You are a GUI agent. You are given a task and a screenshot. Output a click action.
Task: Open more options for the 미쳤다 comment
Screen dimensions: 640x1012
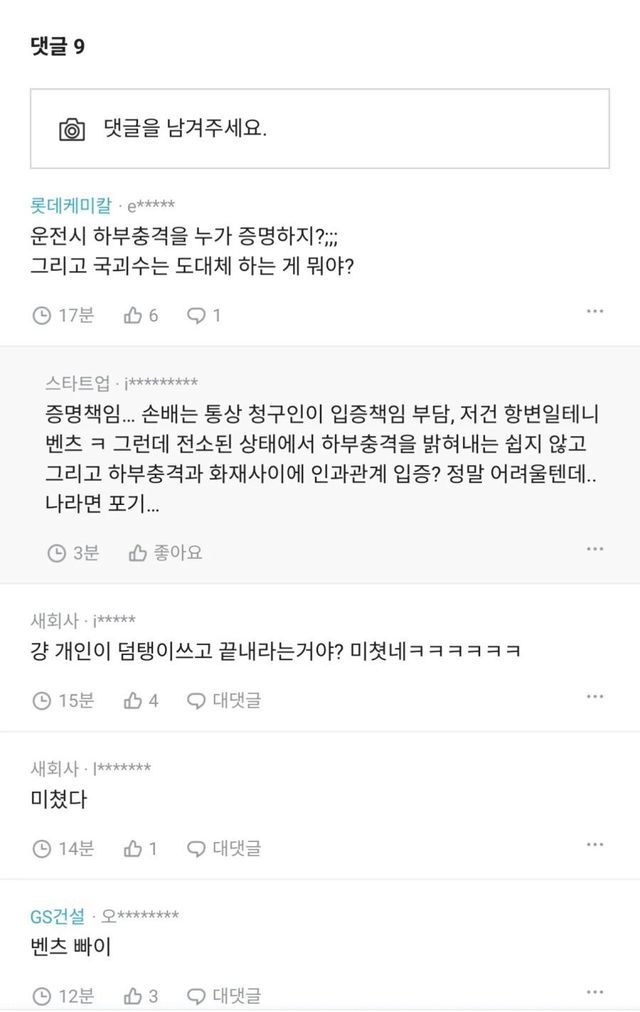595,845
